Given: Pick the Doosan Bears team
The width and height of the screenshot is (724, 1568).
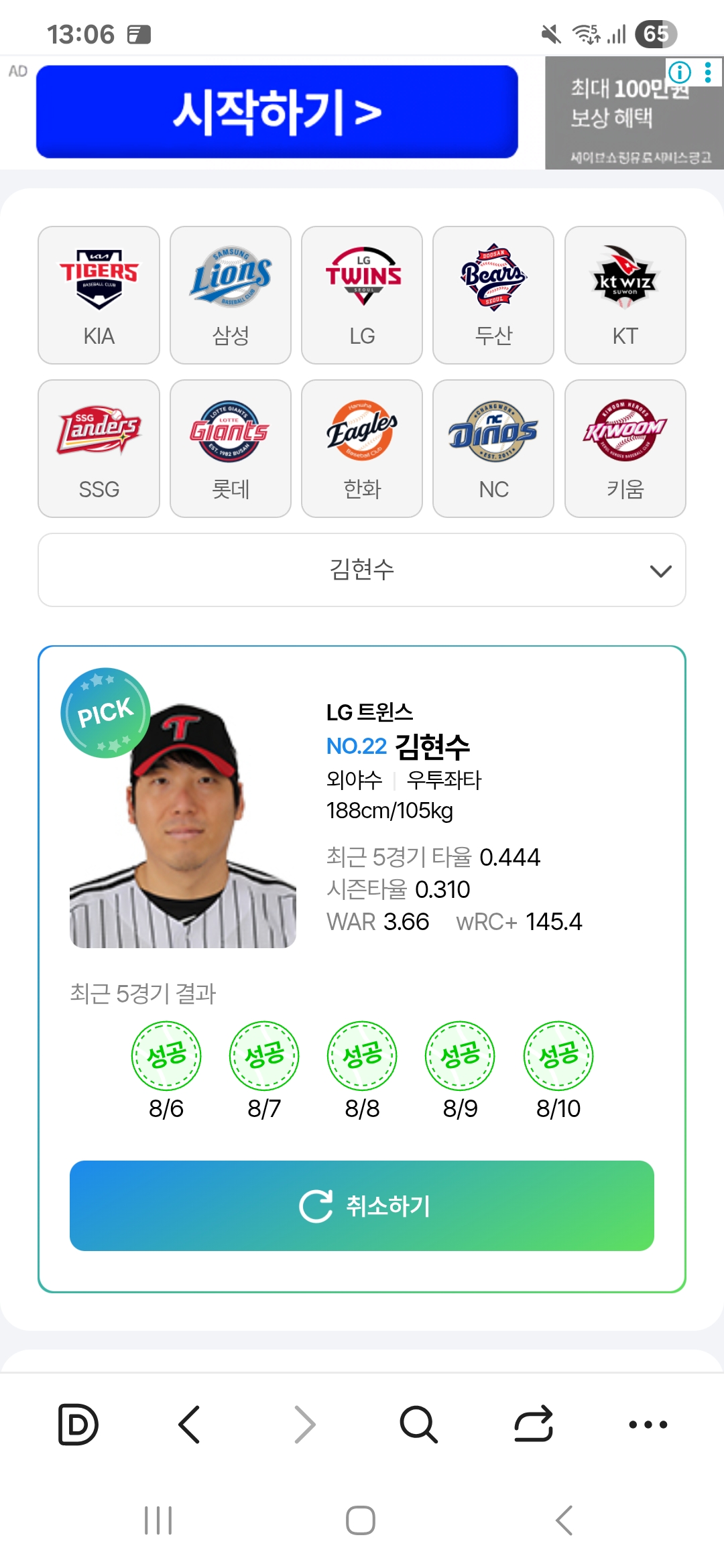Looking at the screenshot, I should pos(493,295).
